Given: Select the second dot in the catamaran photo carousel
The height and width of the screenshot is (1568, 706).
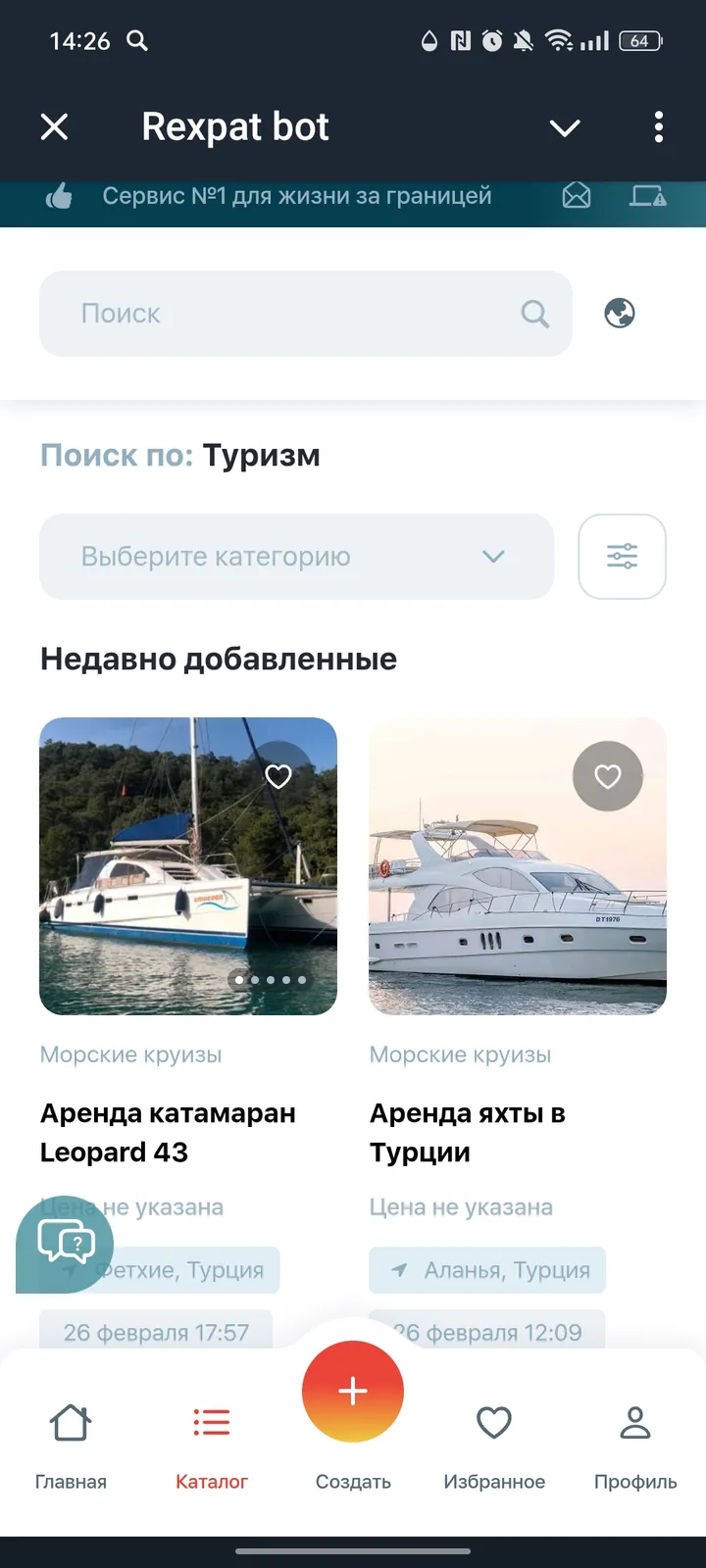Looking at the screenshot, I should (255, 979).
